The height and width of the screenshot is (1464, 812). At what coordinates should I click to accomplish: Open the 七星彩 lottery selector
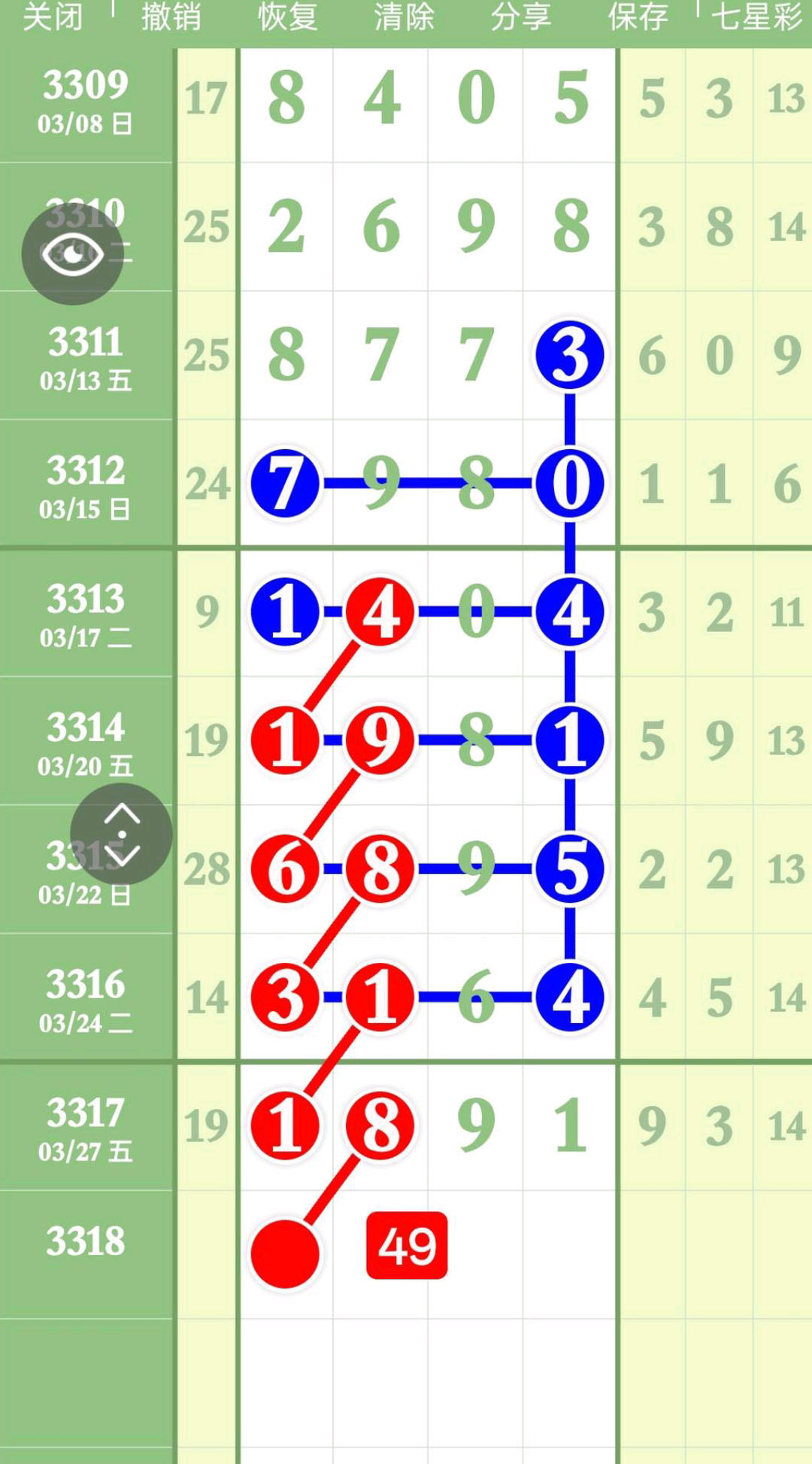(x=756, y=17)
